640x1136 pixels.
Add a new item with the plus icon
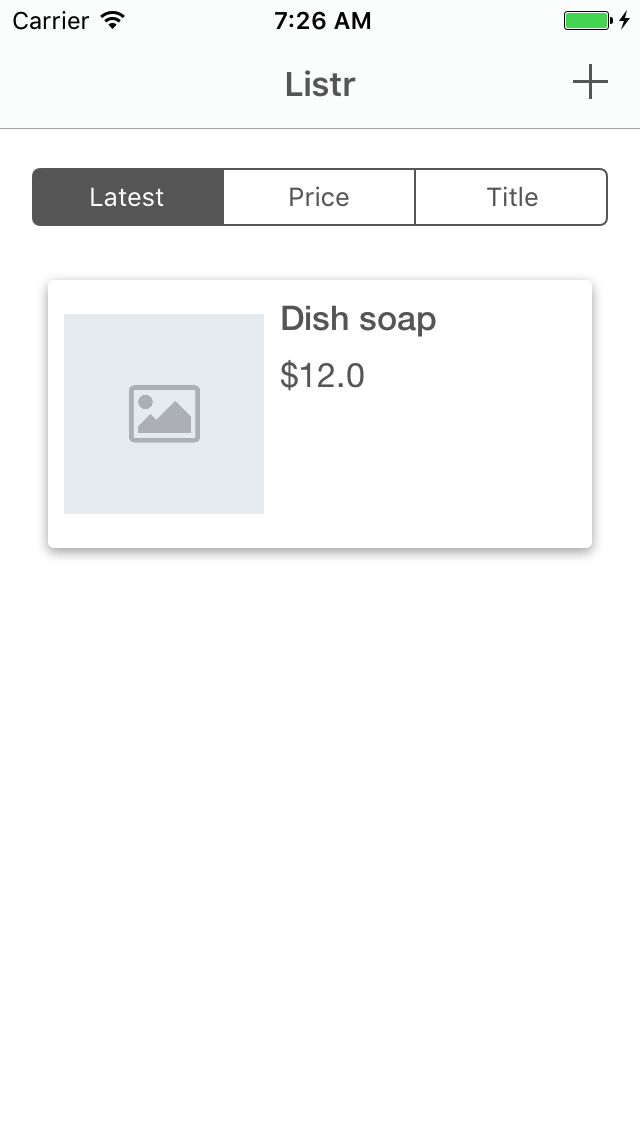tap(590, 83)
